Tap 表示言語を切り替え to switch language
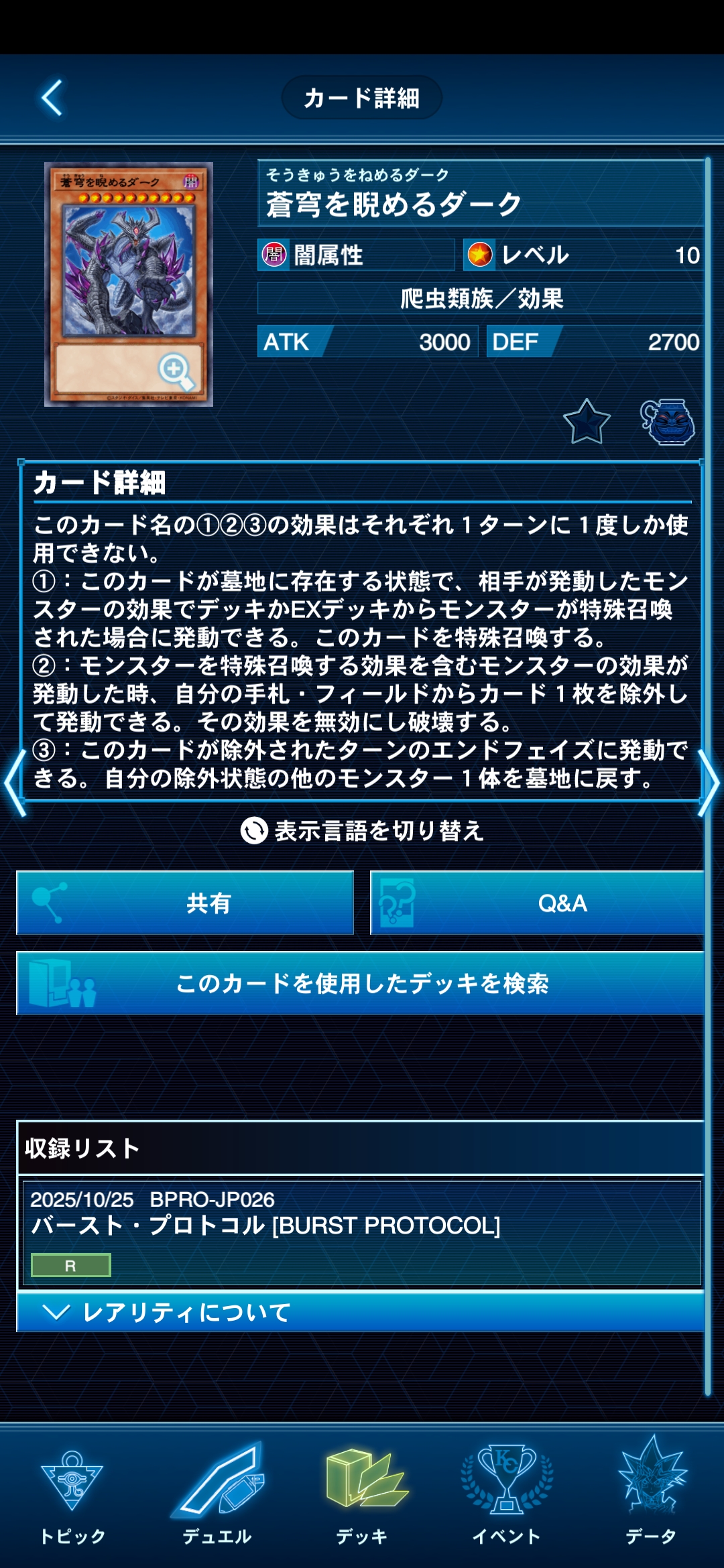724x1568 pixels. pyautogui.click(x=362, y=831)
